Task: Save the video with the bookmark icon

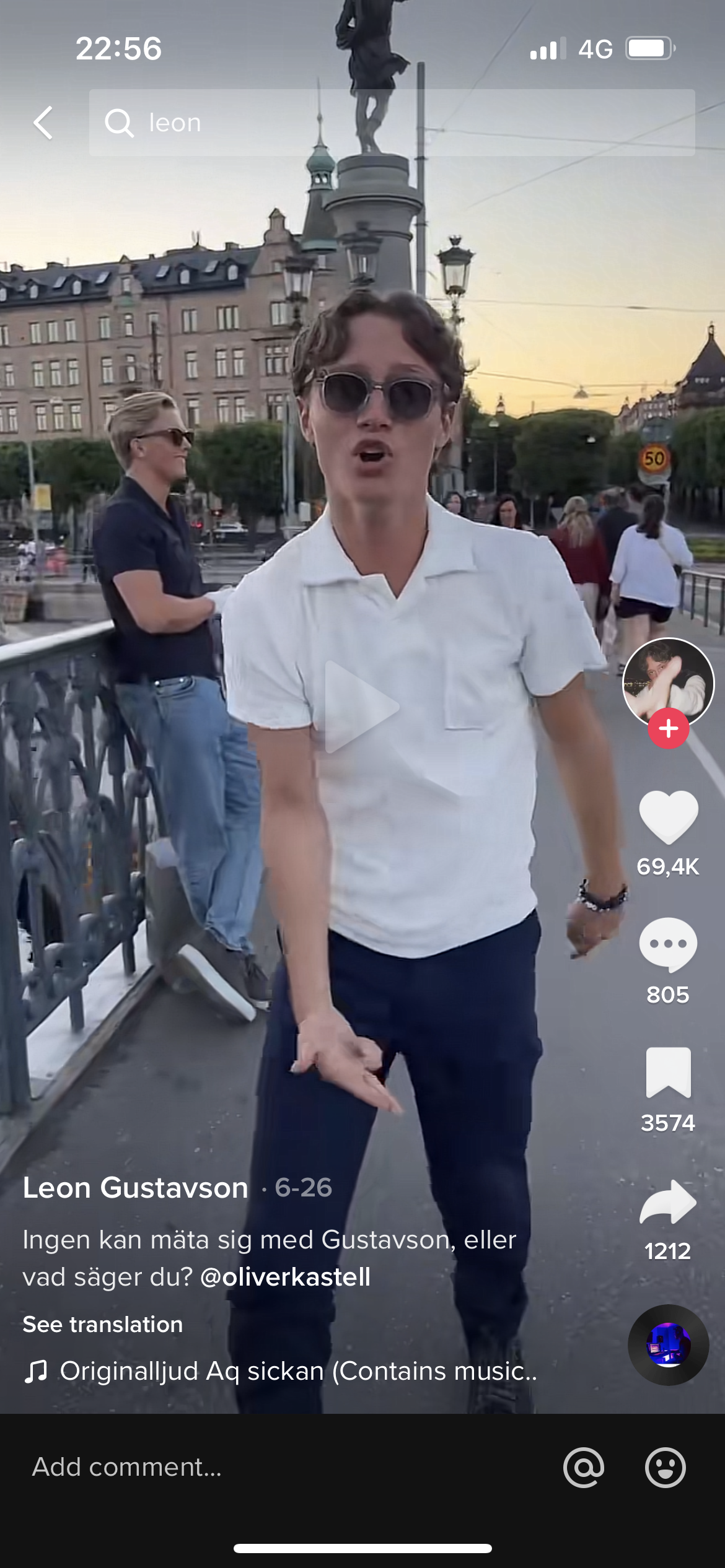Action: point(668,1073)
